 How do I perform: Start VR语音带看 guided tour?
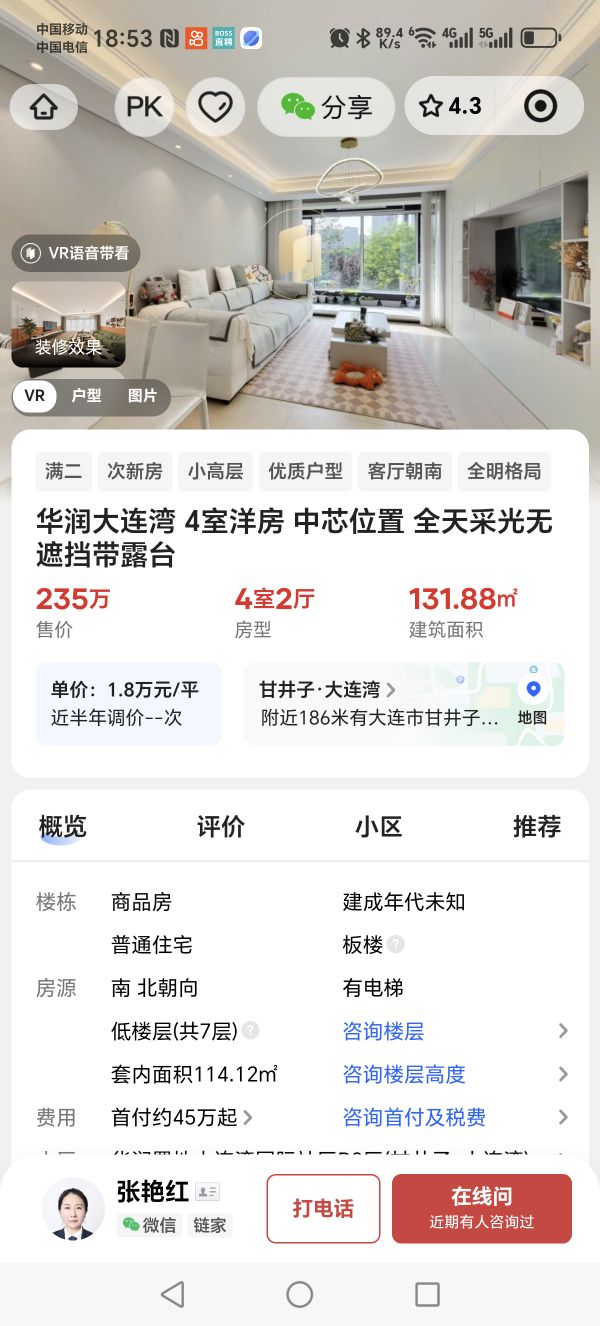tap(76, 253)
